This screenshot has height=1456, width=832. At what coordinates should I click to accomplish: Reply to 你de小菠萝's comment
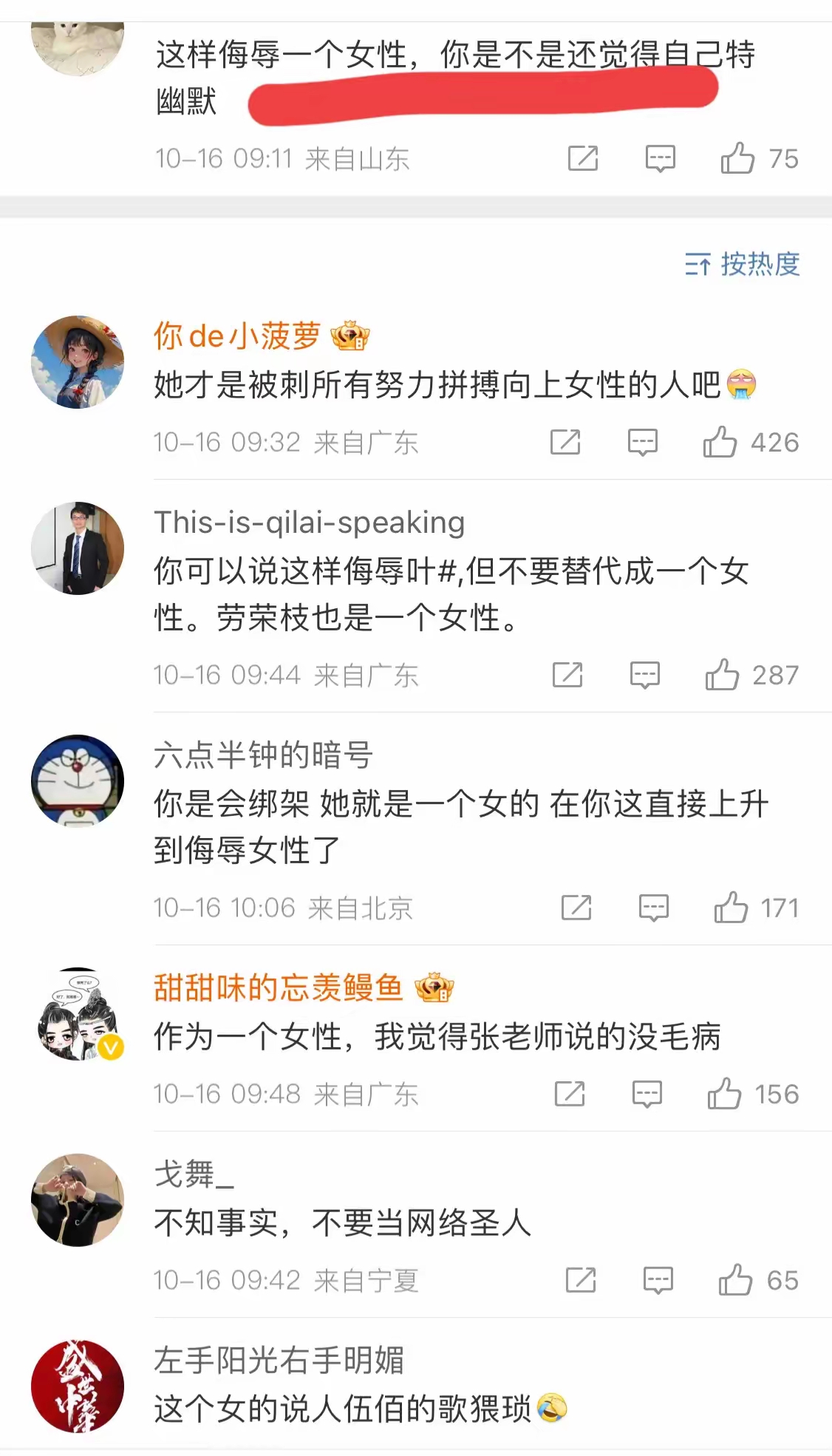pyautogui.click(x=642, y=442)
